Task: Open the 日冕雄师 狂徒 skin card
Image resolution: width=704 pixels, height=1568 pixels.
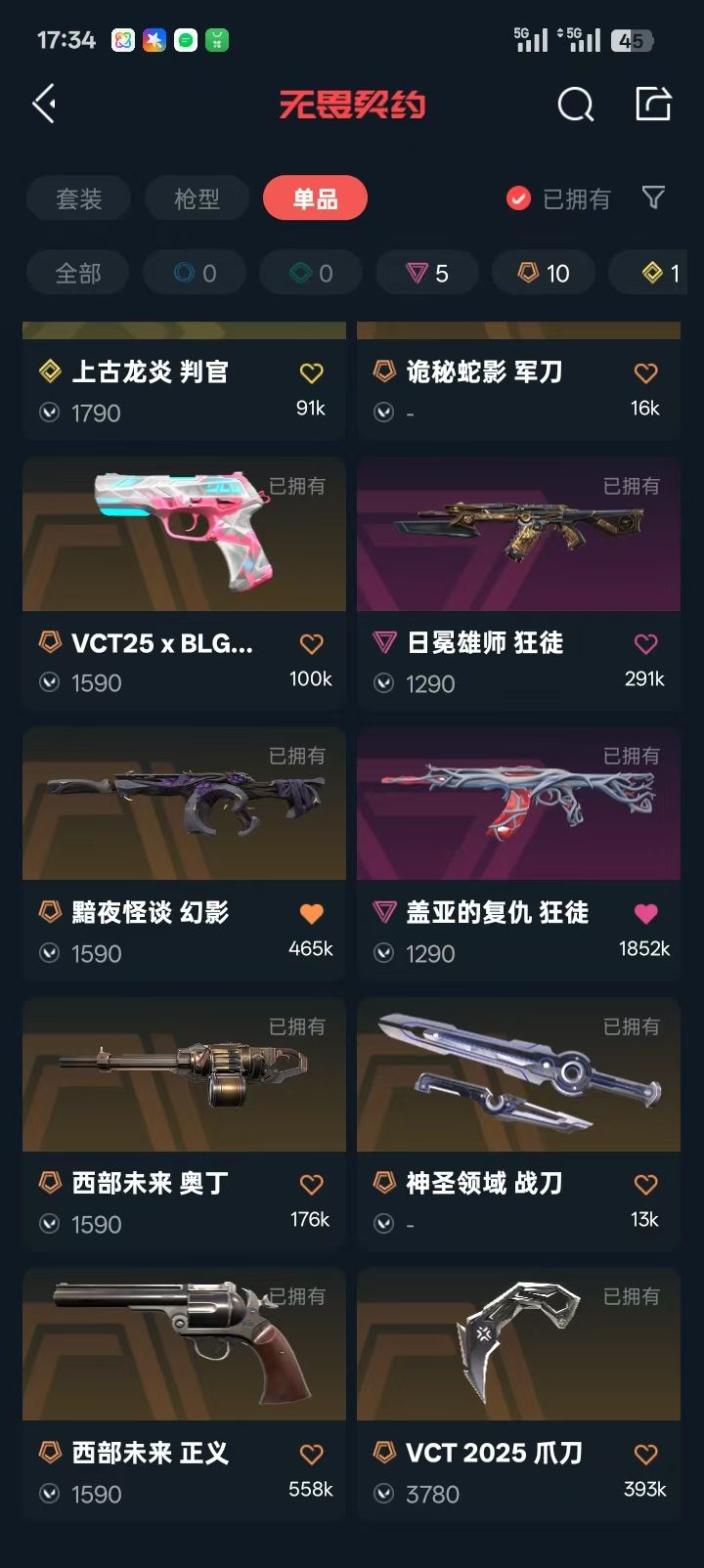Action: (x=518, y=583)
